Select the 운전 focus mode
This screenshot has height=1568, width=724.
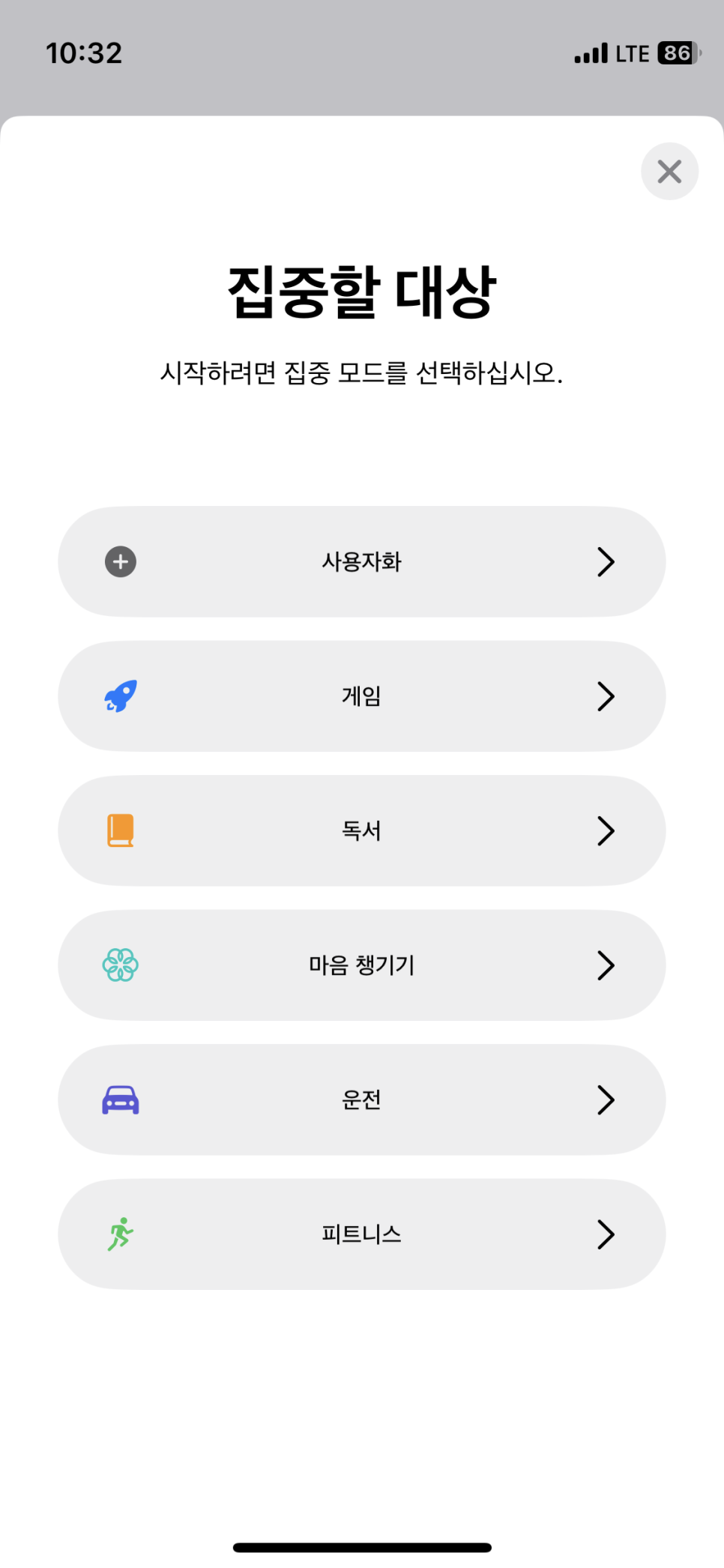point(361,1100)
